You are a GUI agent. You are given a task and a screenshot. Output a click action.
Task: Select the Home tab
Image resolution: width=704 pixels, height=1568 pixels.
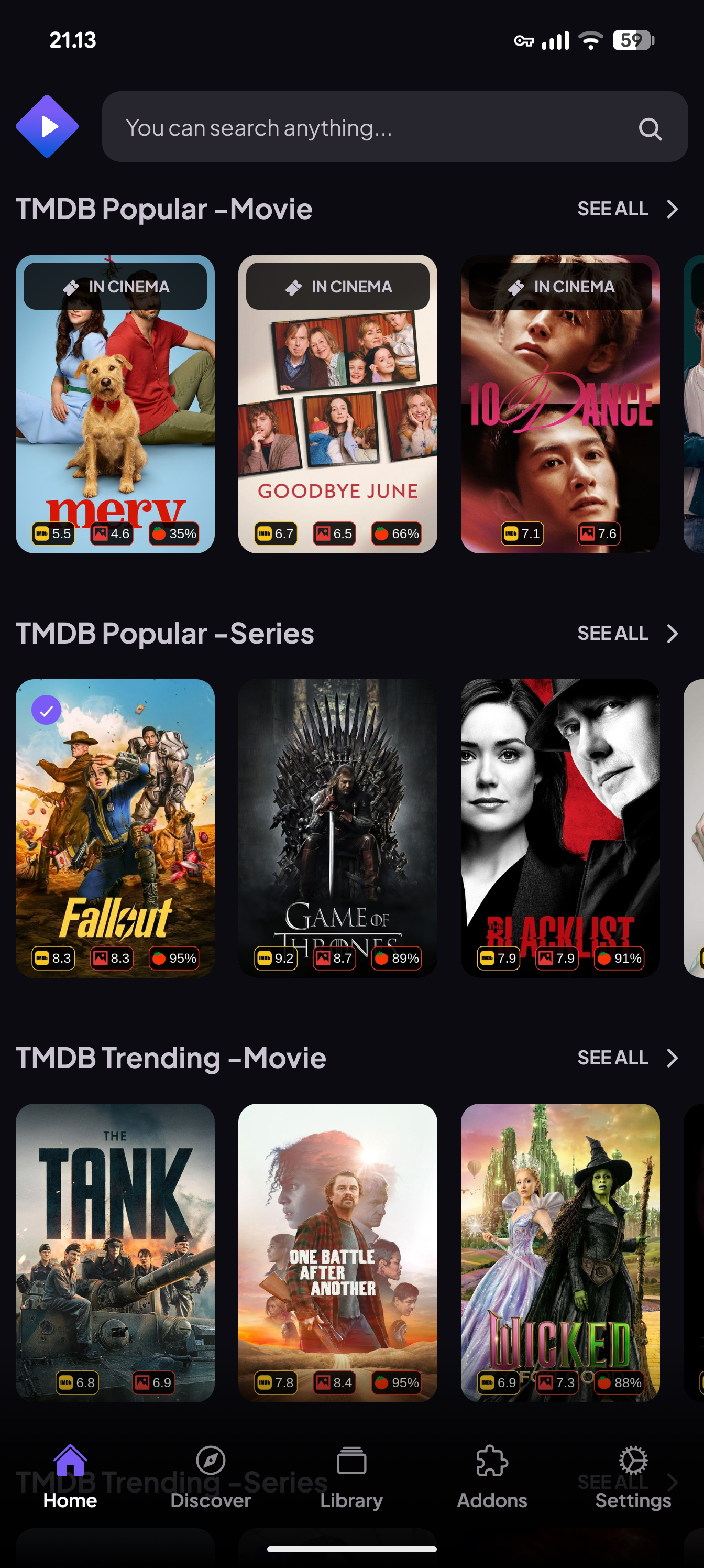tap(70, 1476)
